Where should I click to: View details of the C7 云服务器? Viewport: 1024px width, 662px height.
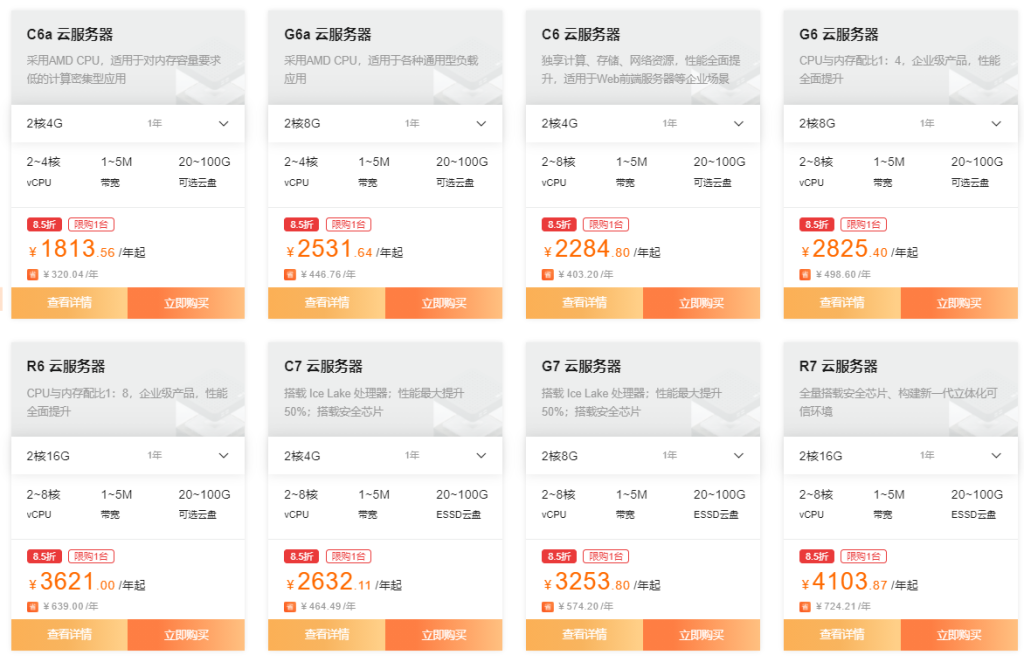coord(327,635)
